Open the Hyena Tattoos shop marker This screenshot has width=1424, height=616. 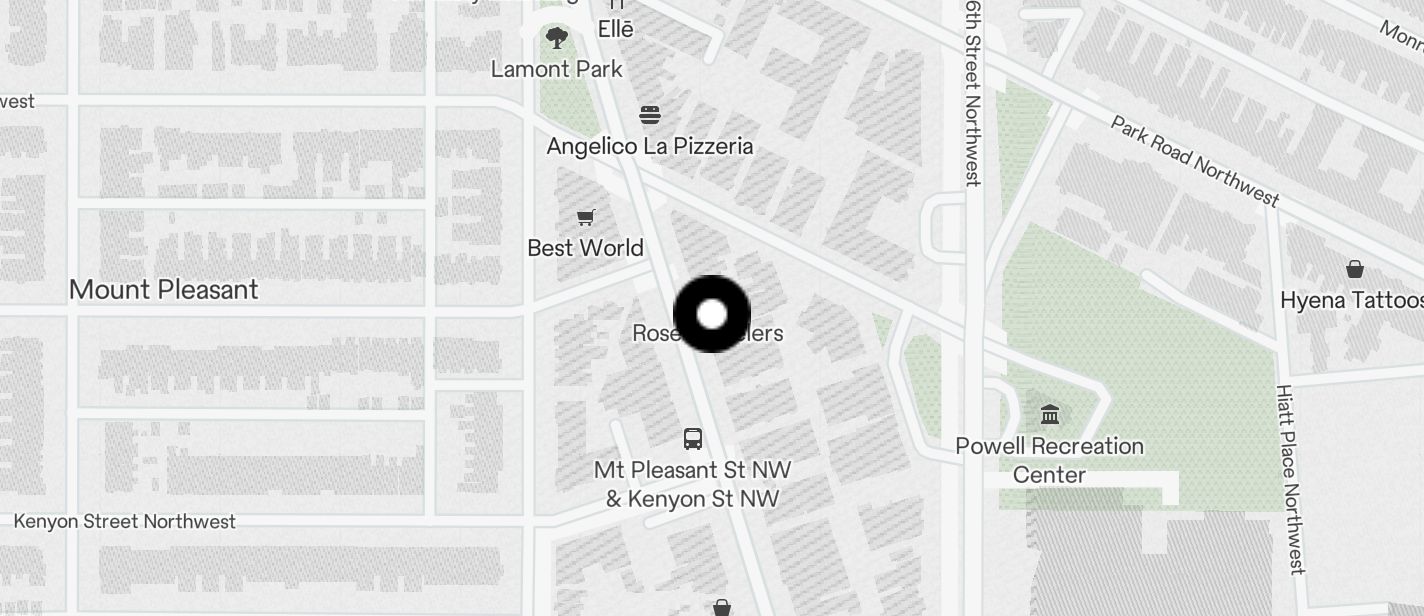point(1354,269)
